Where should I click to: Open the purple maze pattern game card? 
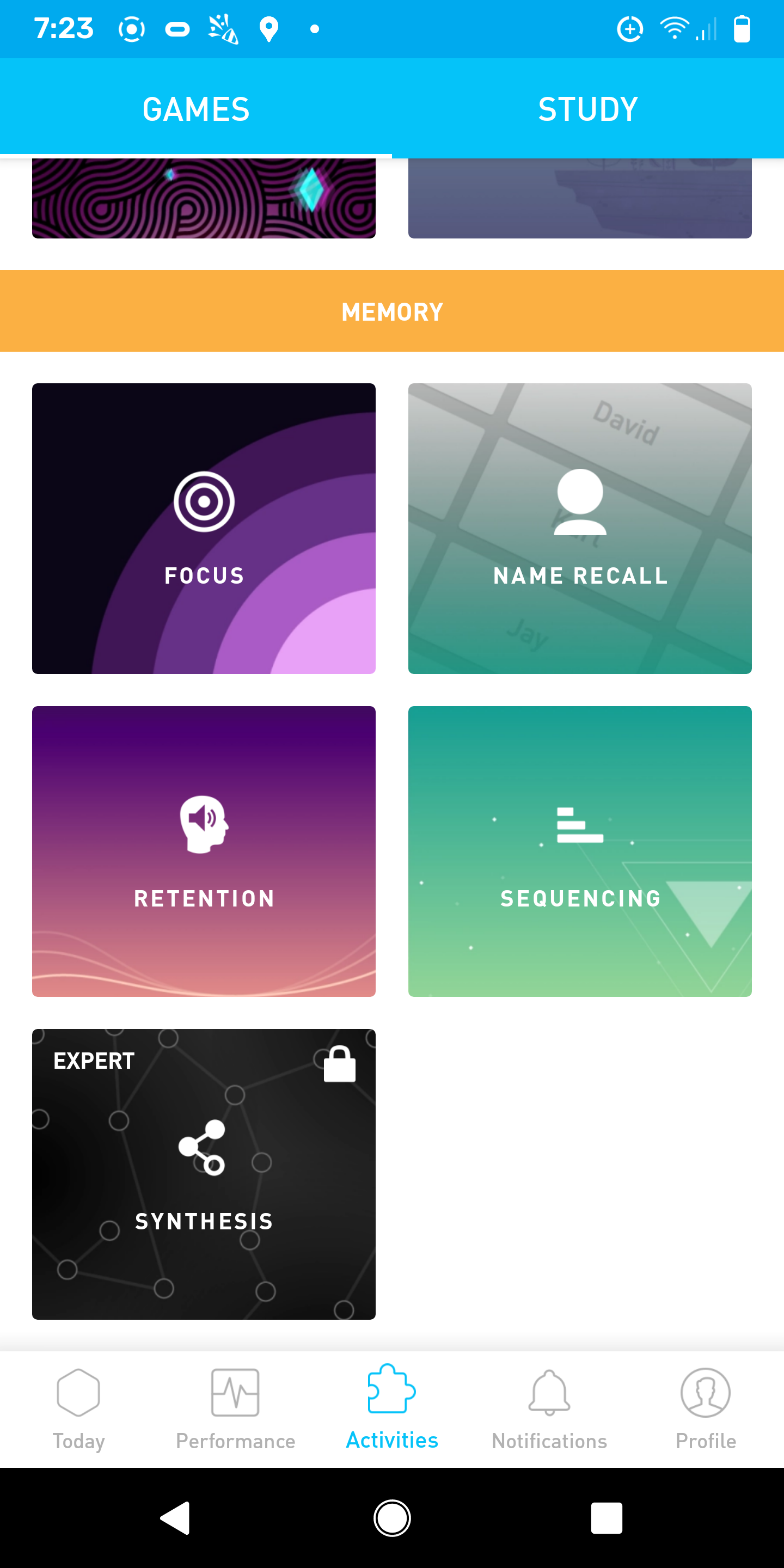pyautogui.click(x=204, y=198)
